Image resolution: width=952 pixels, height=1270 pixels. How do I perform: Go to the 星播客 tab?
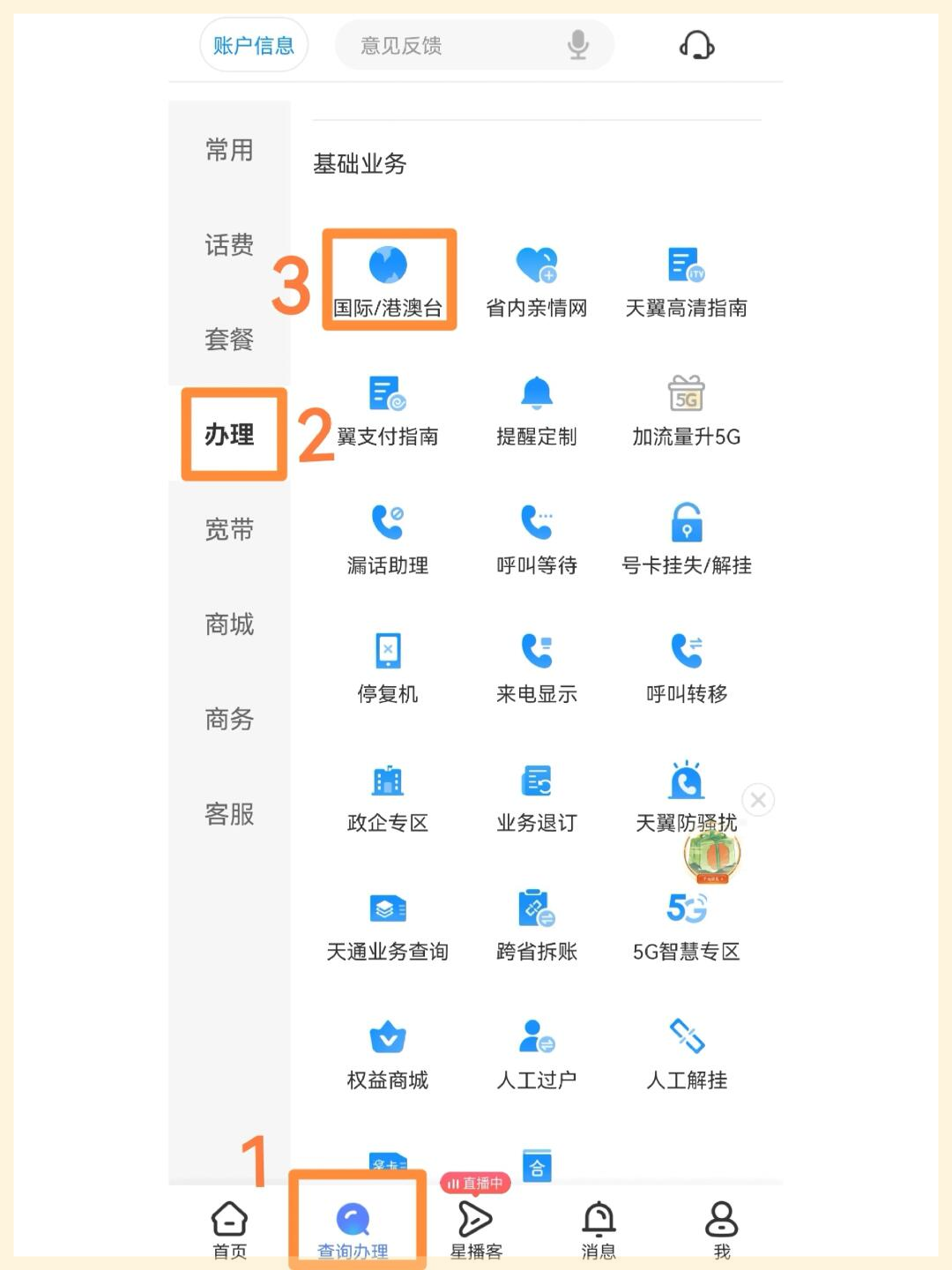coord(476,1229)
